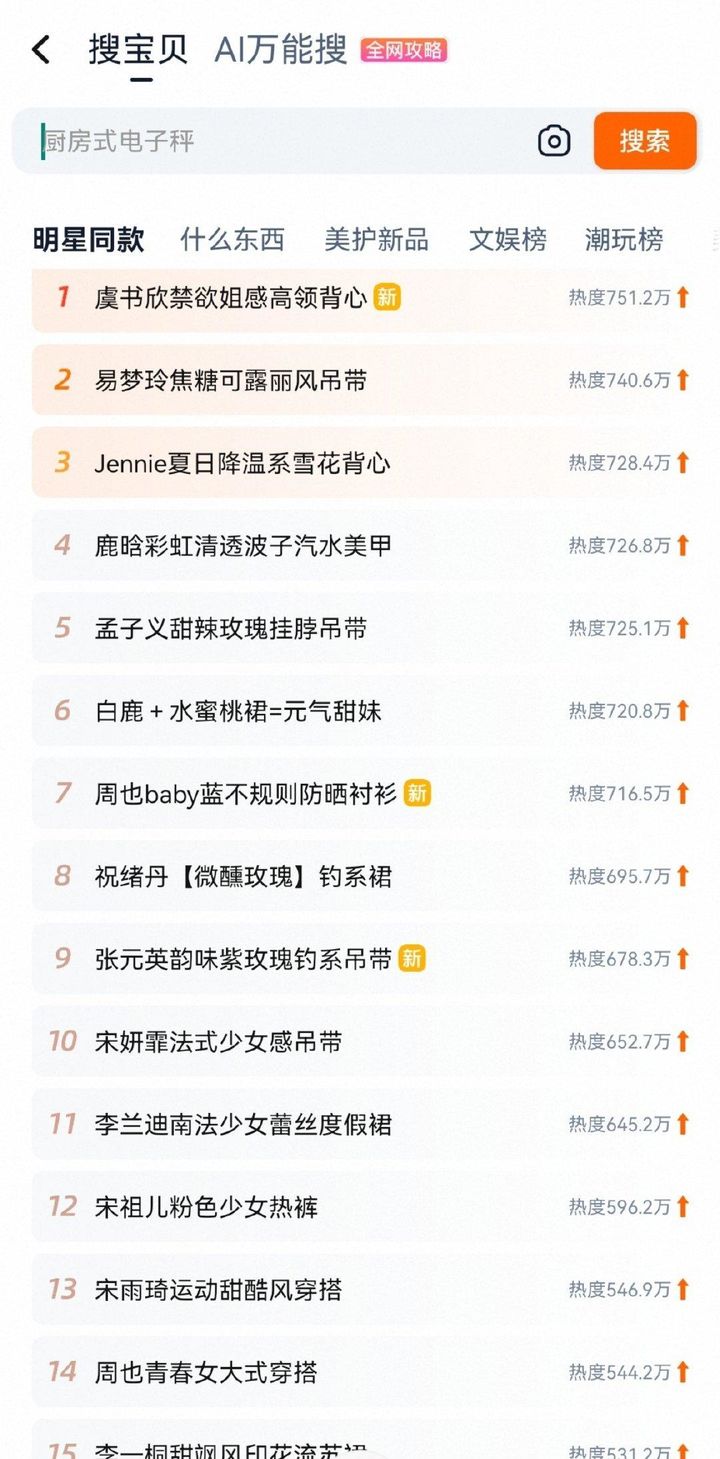Select 周也青春女大式穿搭
The width and height of the screenshot is (720, 1459).
pos(207,1372)
